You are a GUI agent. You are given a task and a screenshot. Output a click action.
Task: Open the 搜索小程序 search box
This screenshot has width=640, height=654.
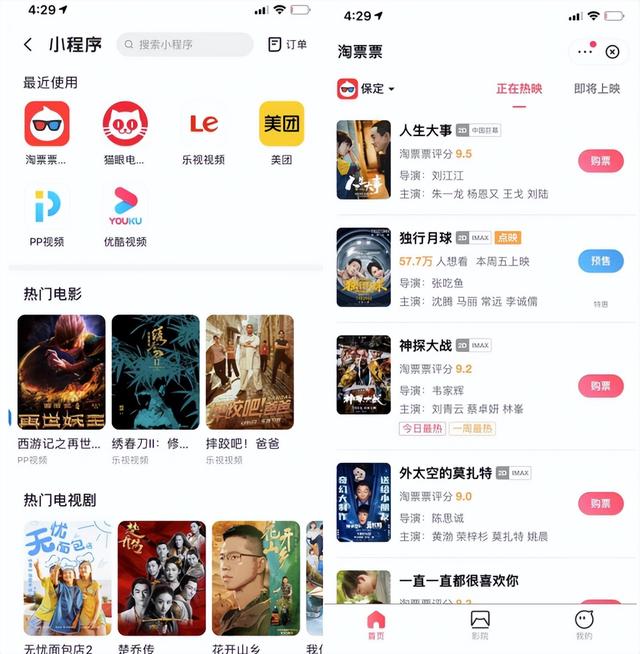pos(185,45)
